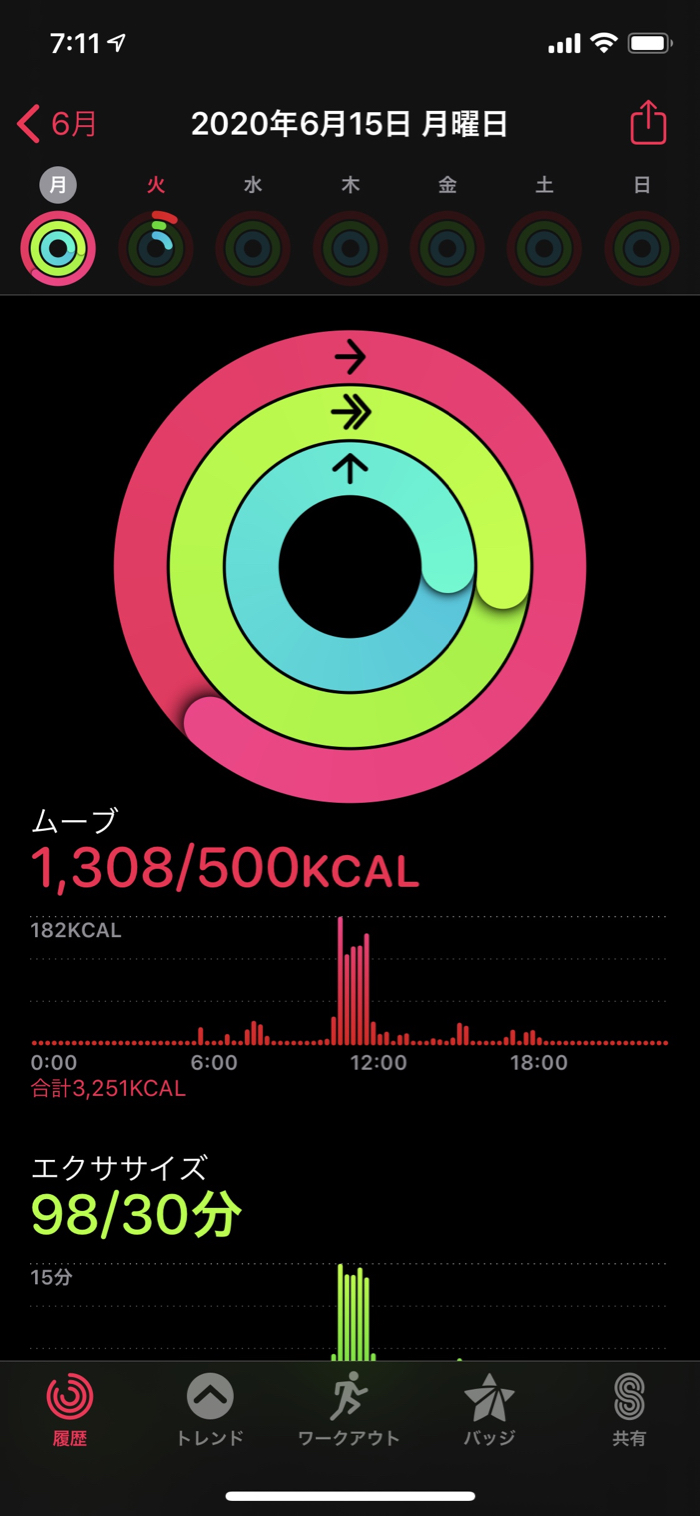The width and height of the screenshot is (700, 1516).
Task: Select 土 (Saturday) activity rings
Action: pos(544,248)
